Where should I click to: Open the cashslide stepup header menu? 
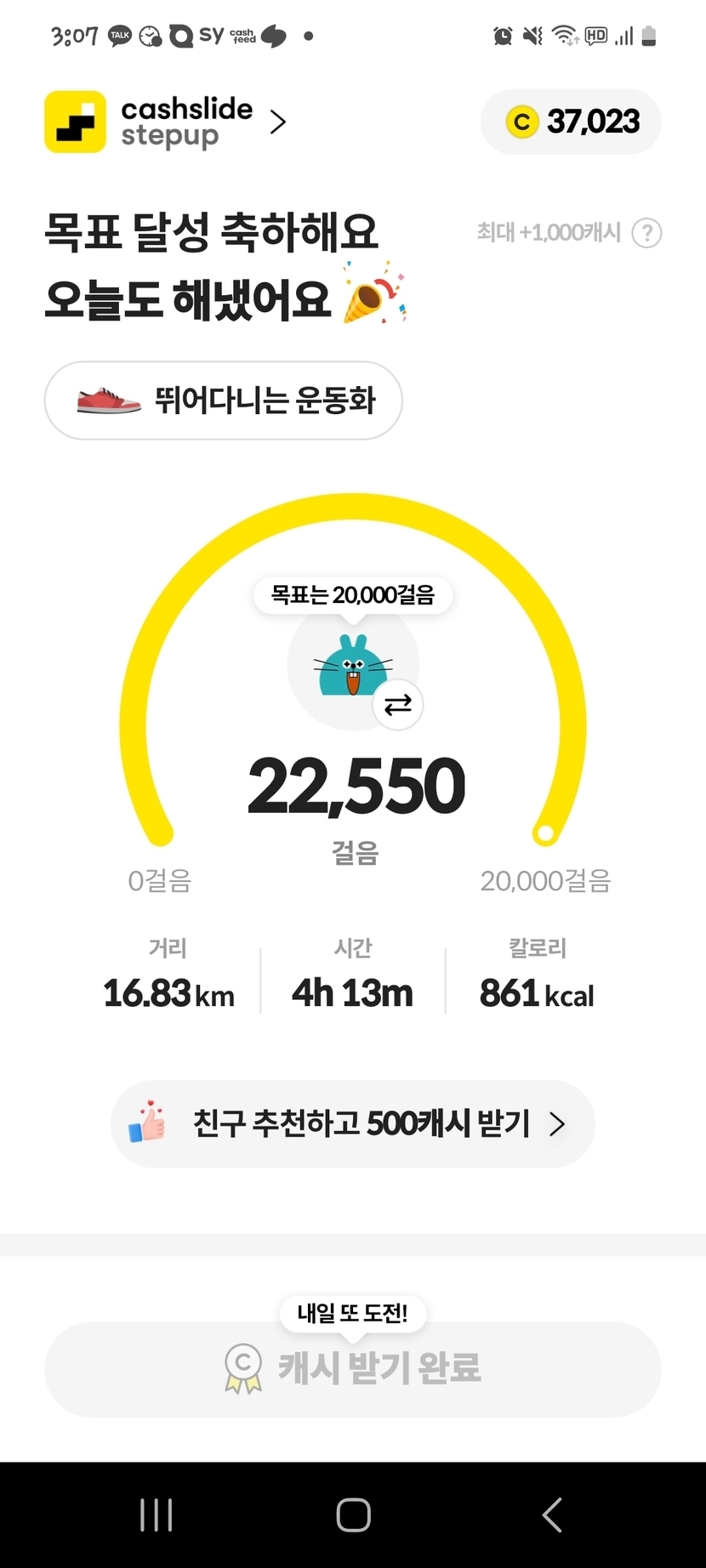tap(167, 122)
